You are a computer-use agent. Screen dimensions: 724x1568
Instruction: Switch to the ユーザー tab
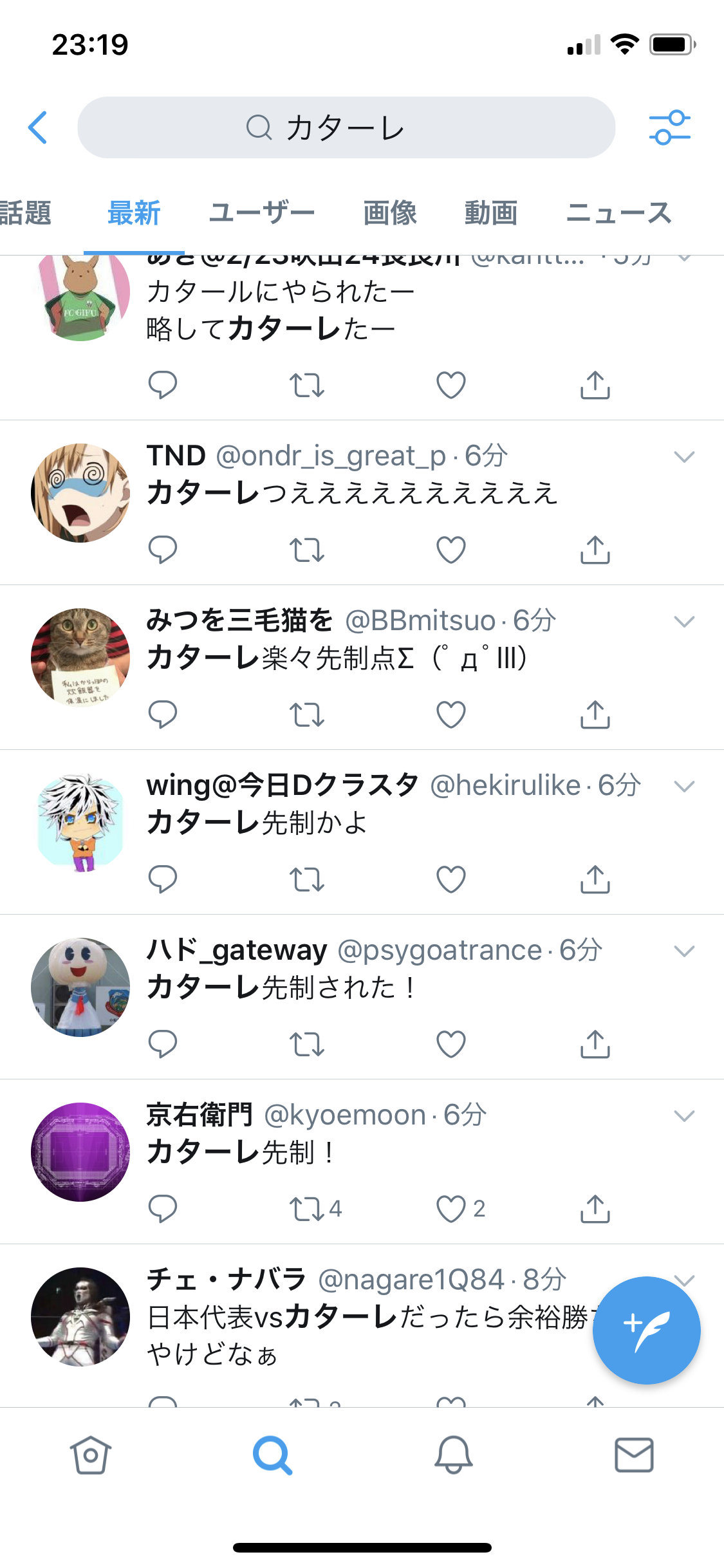262,213
